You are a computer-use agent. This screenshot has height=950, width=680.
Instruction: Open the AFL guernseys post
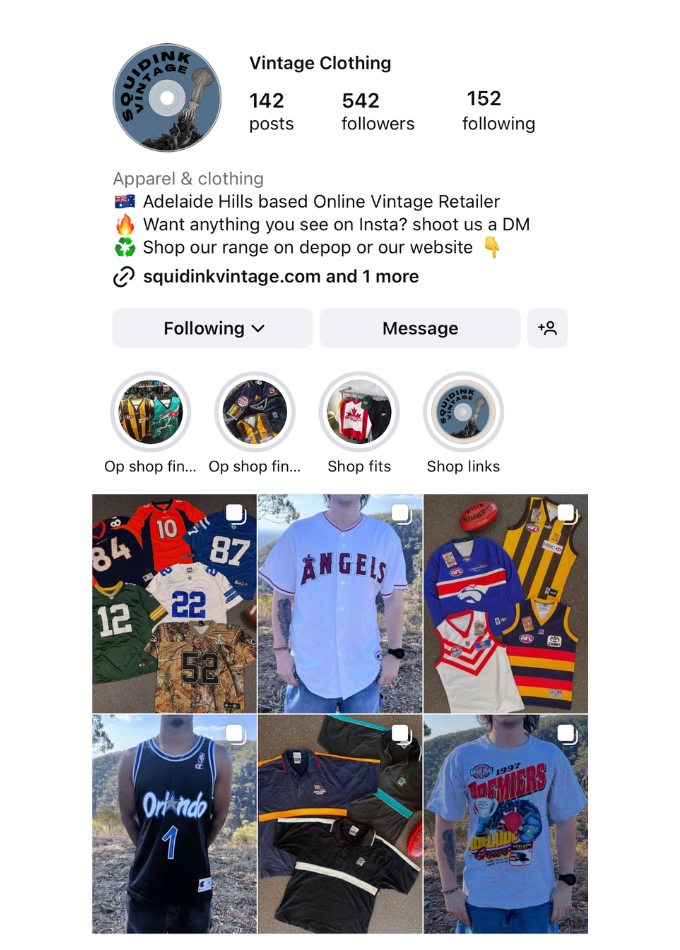[506, 603]
